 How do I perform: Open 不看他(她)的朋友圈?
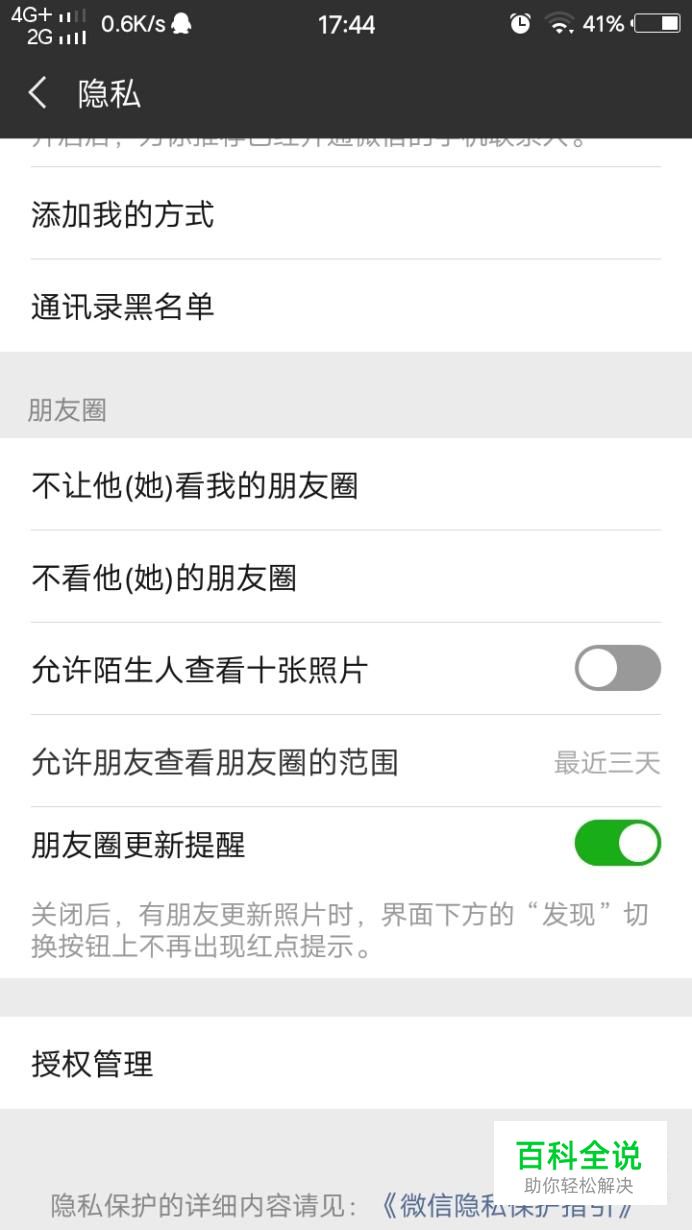(x=346, y=577)
